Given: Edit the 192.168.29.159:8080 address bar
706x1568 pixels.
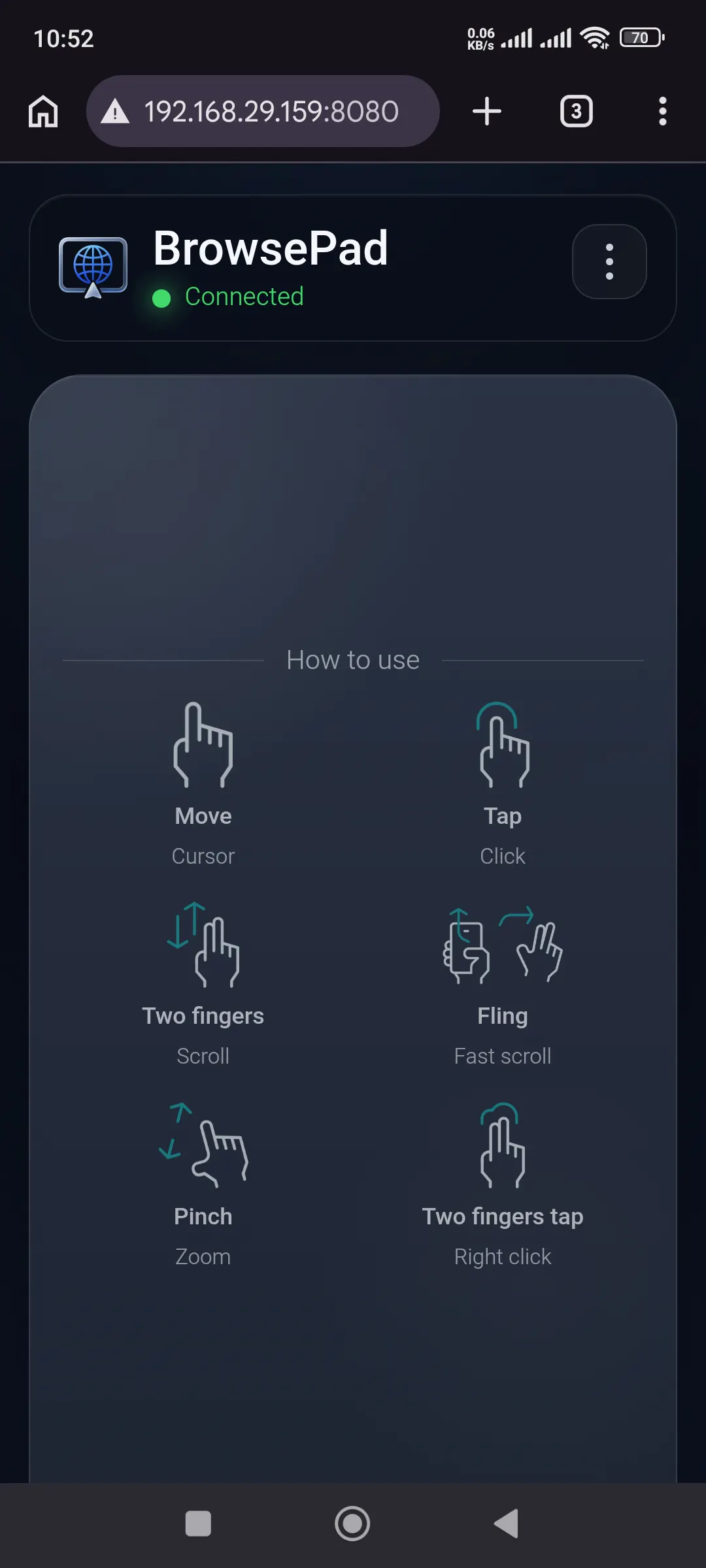Looking at the screenshot, I should [263, 111].
